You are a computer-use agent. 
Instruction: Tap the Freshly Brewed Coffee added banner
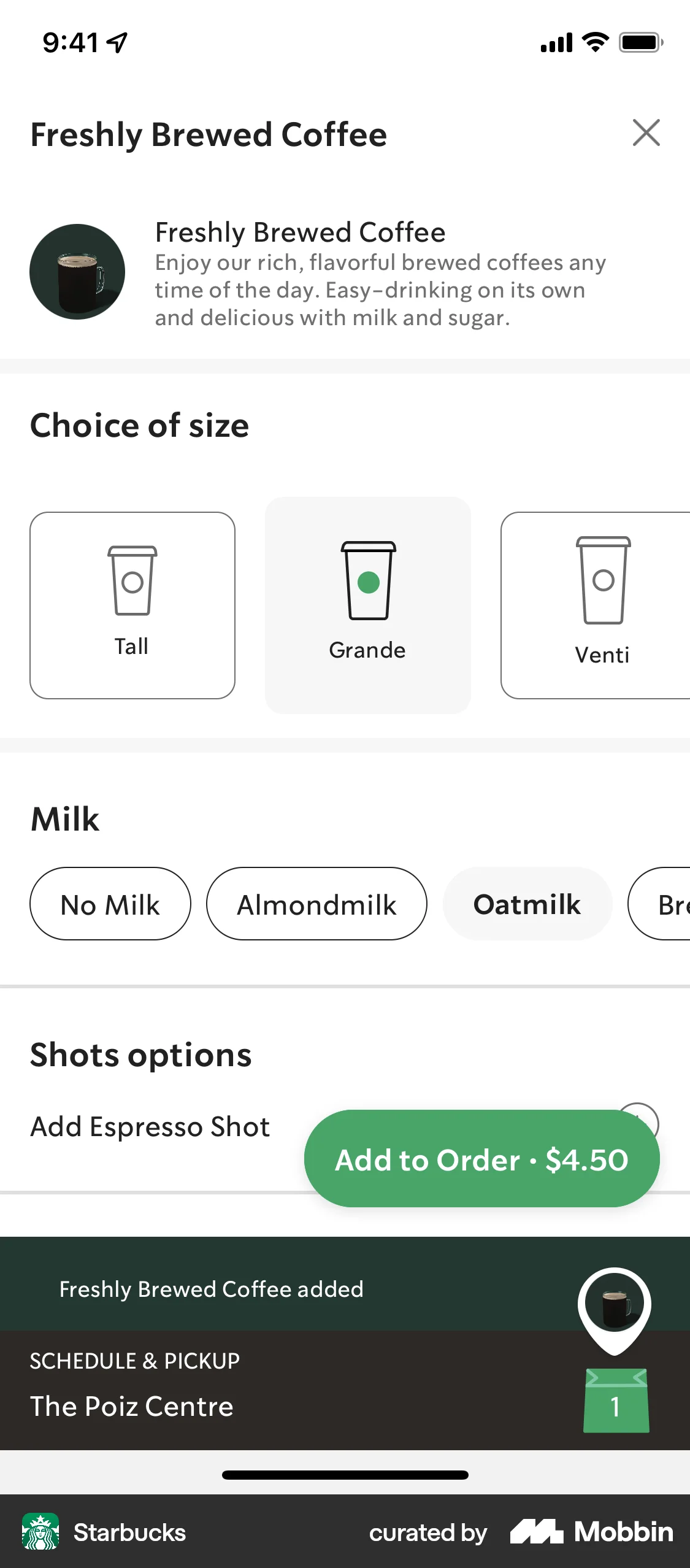[x=210, y=1289]
